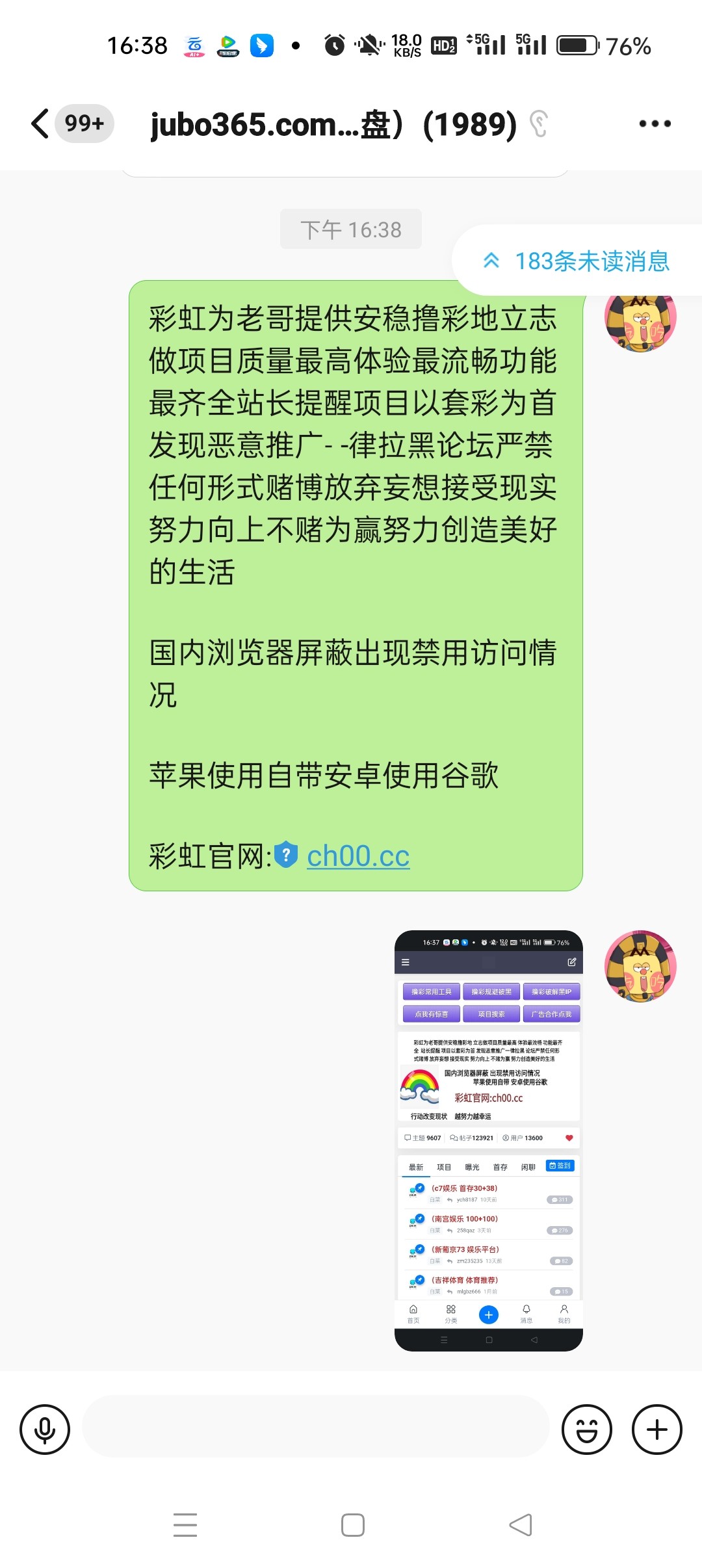Tap the avatar beside the text message

tap(640, 319)
